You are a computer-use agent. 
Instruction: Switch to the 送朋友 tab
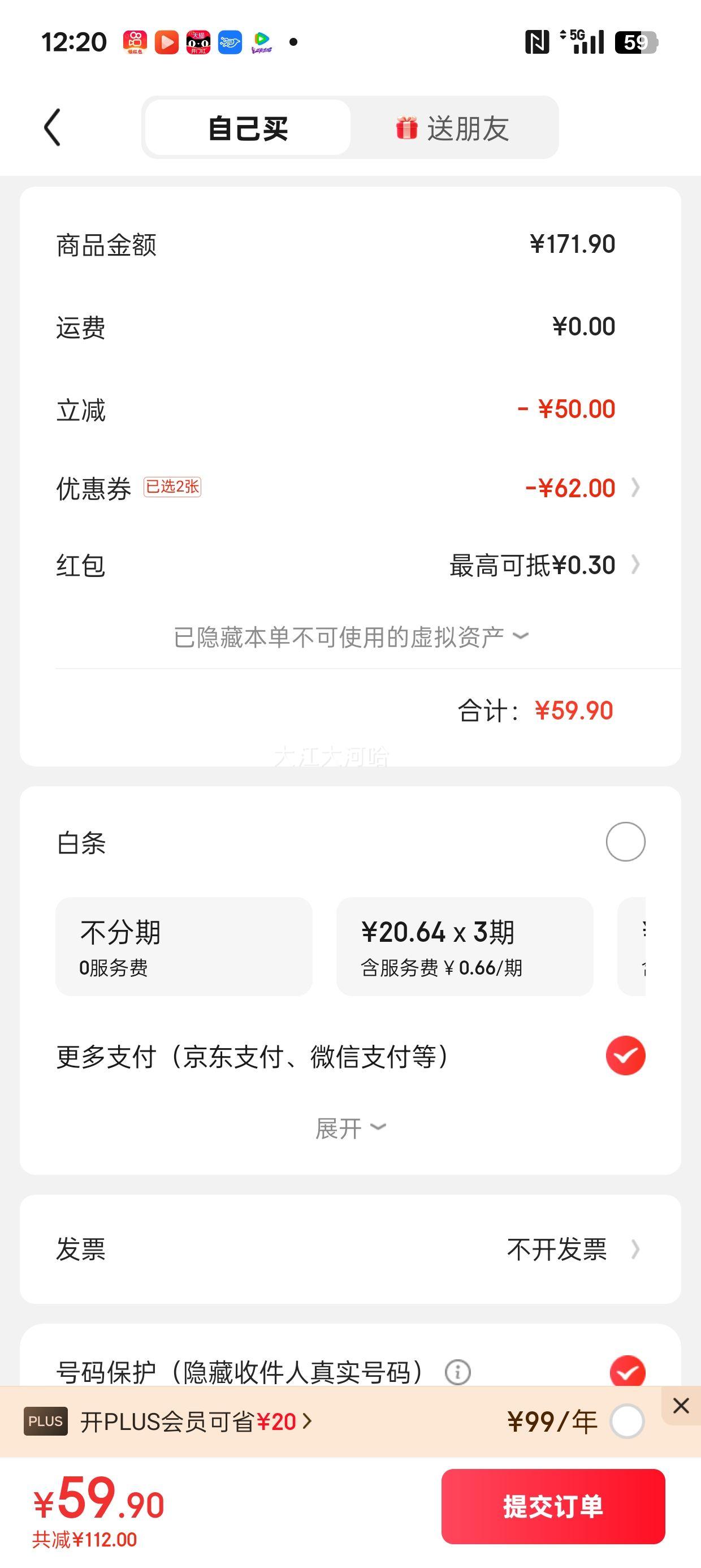[453, 128]
